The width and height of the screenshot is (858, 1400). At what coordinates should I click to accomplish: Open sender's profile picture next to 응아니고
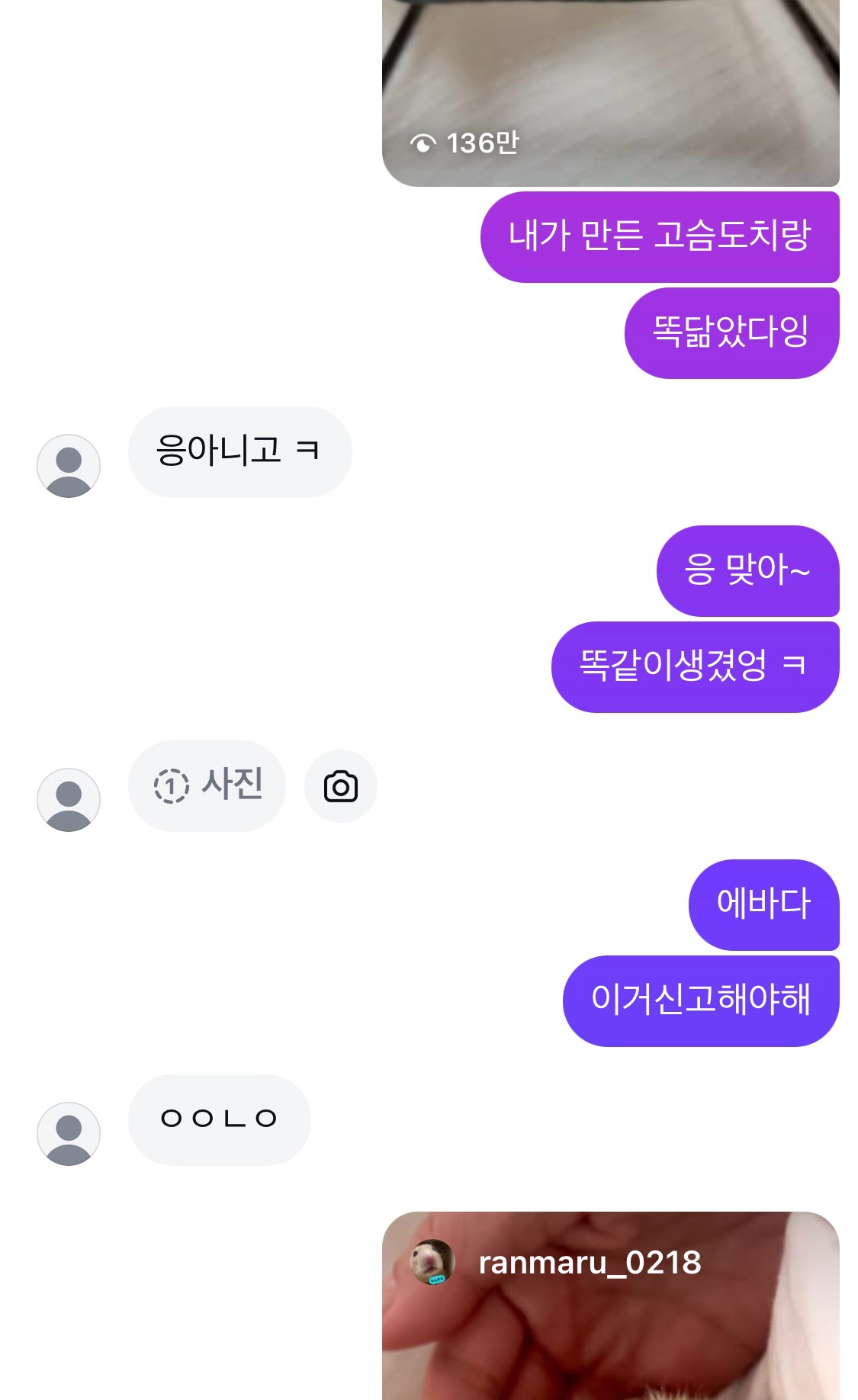coord(69,466)
